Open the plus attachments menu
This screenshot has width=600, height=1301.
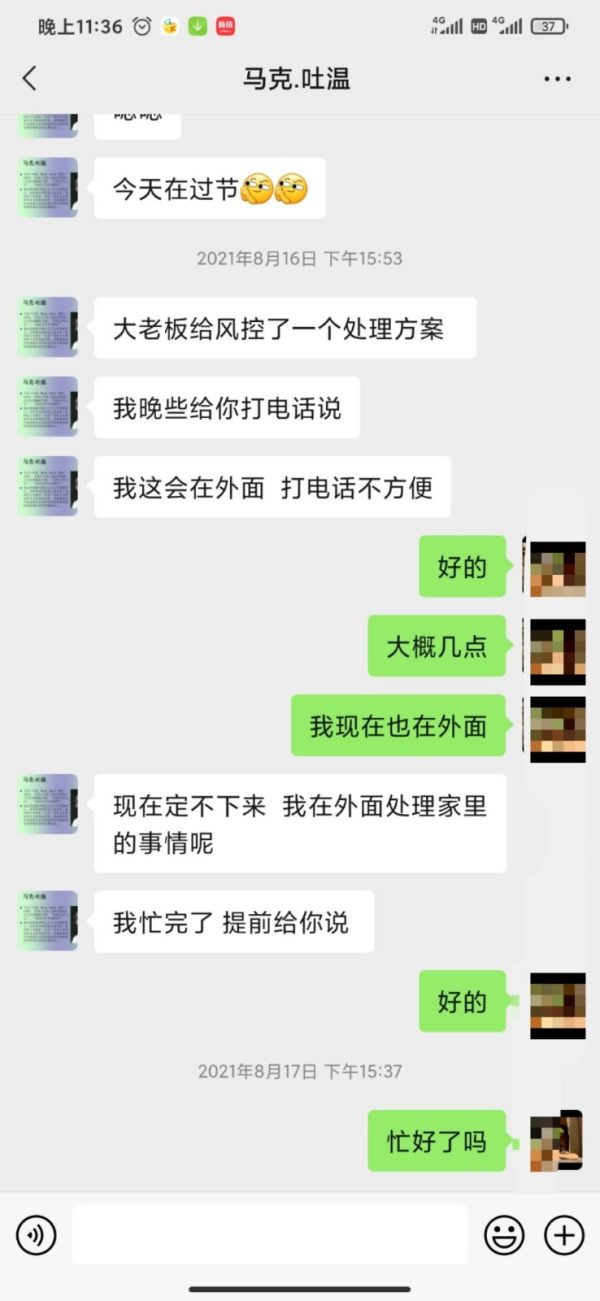564,1236
